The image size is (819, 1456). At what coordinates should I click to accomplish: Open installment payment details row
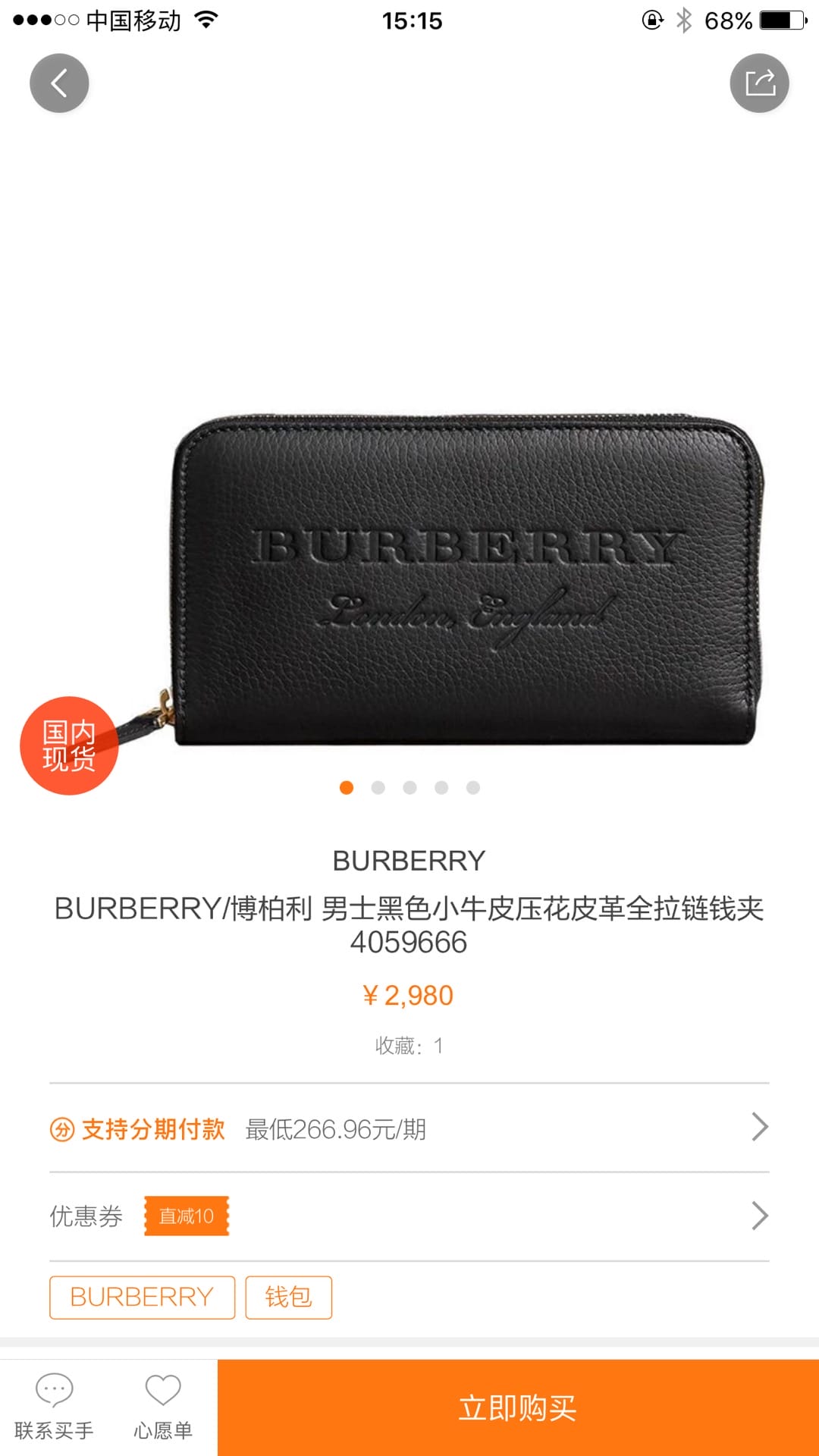(x=409, y=1128)
